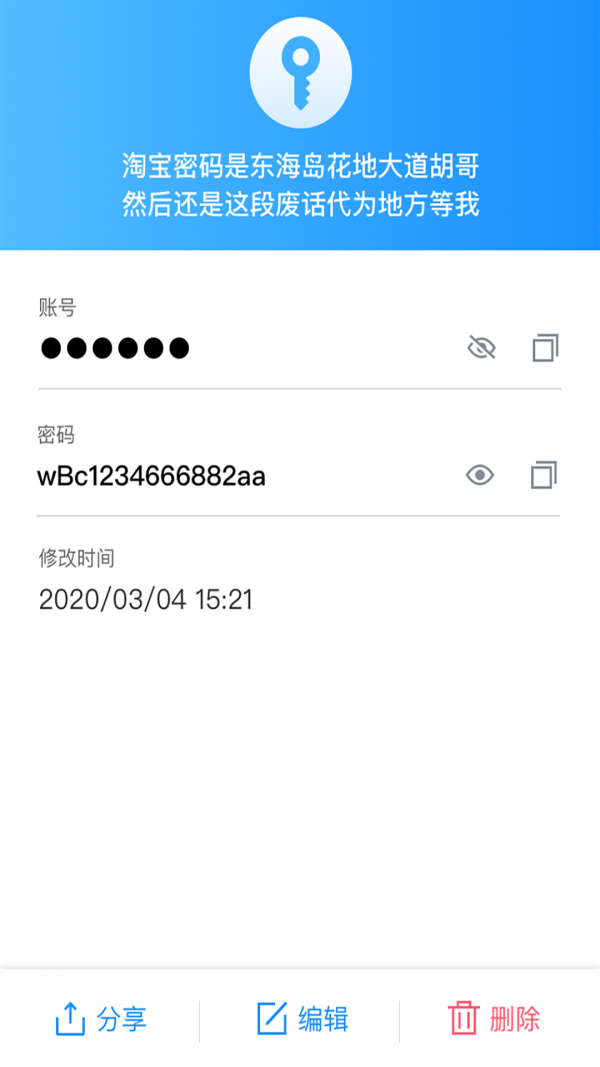Reveal the hidden 账号 value
This screenshot has width=600, height=1067.
tap(482, 348)
